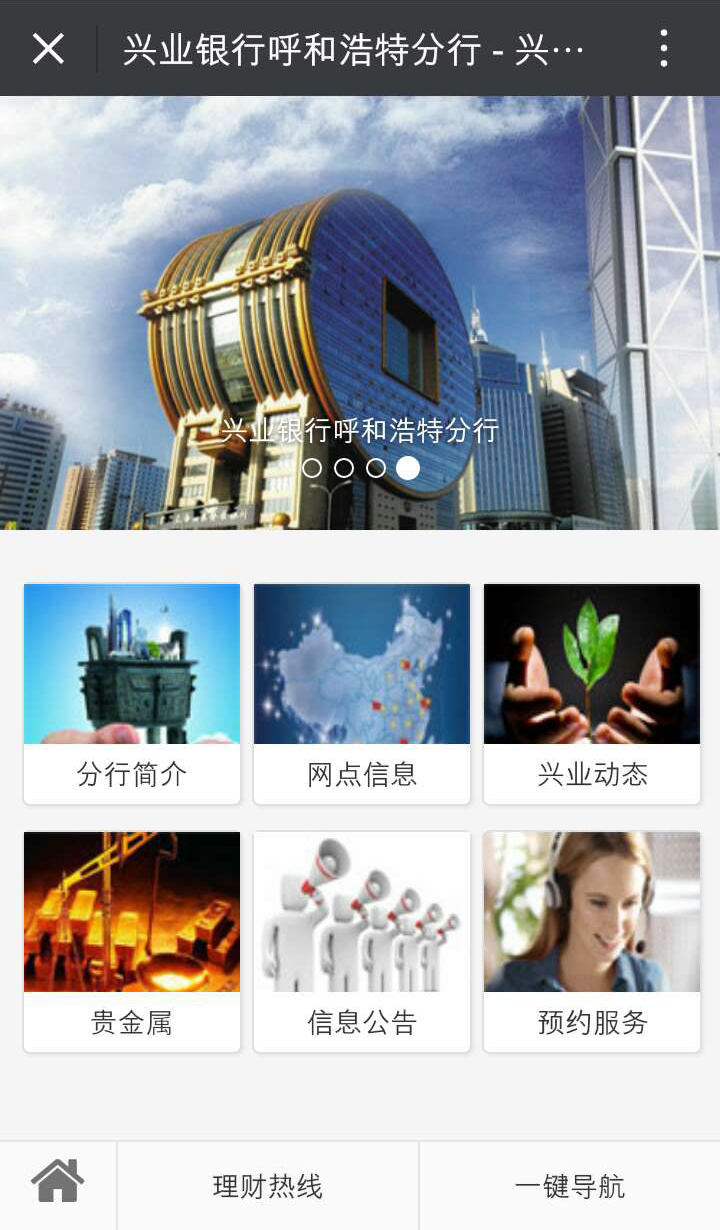Open the 一键导航 menu
This screenshot has height=1230, width=720.
point(570,1187)
